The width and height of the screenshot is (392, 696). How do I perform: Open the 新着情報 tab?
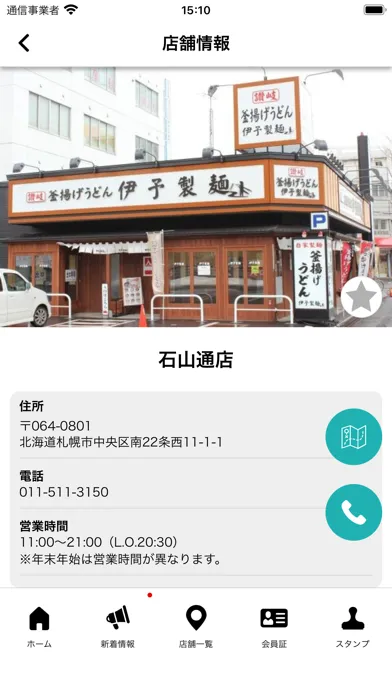(118, 627)
